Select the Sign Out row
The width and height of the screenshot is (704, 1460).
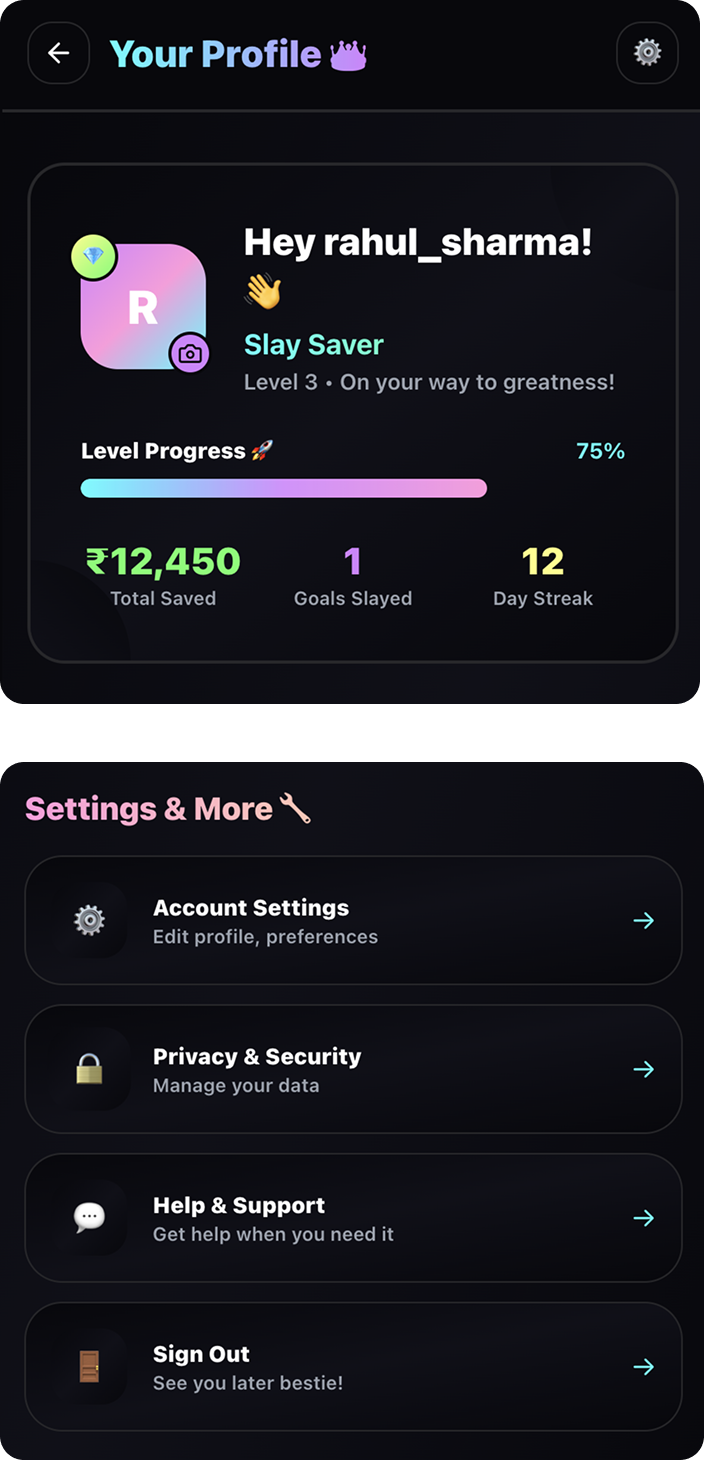tap(353, 1367)
